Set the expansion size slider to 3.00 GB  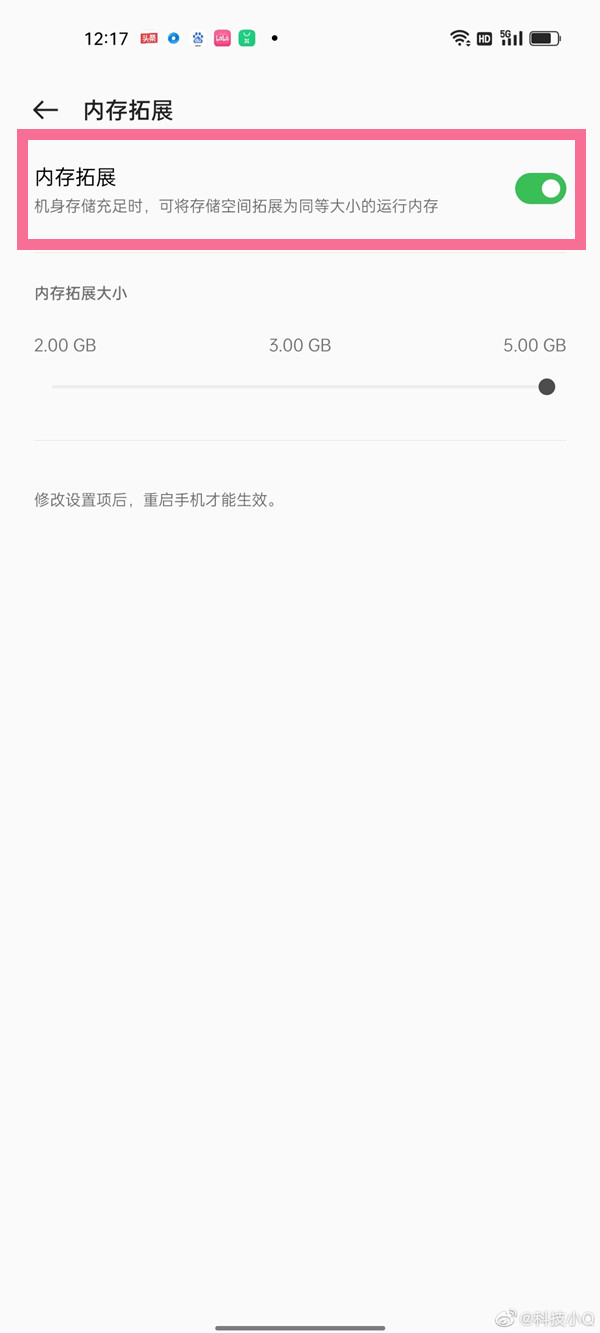tap(300, 387)
